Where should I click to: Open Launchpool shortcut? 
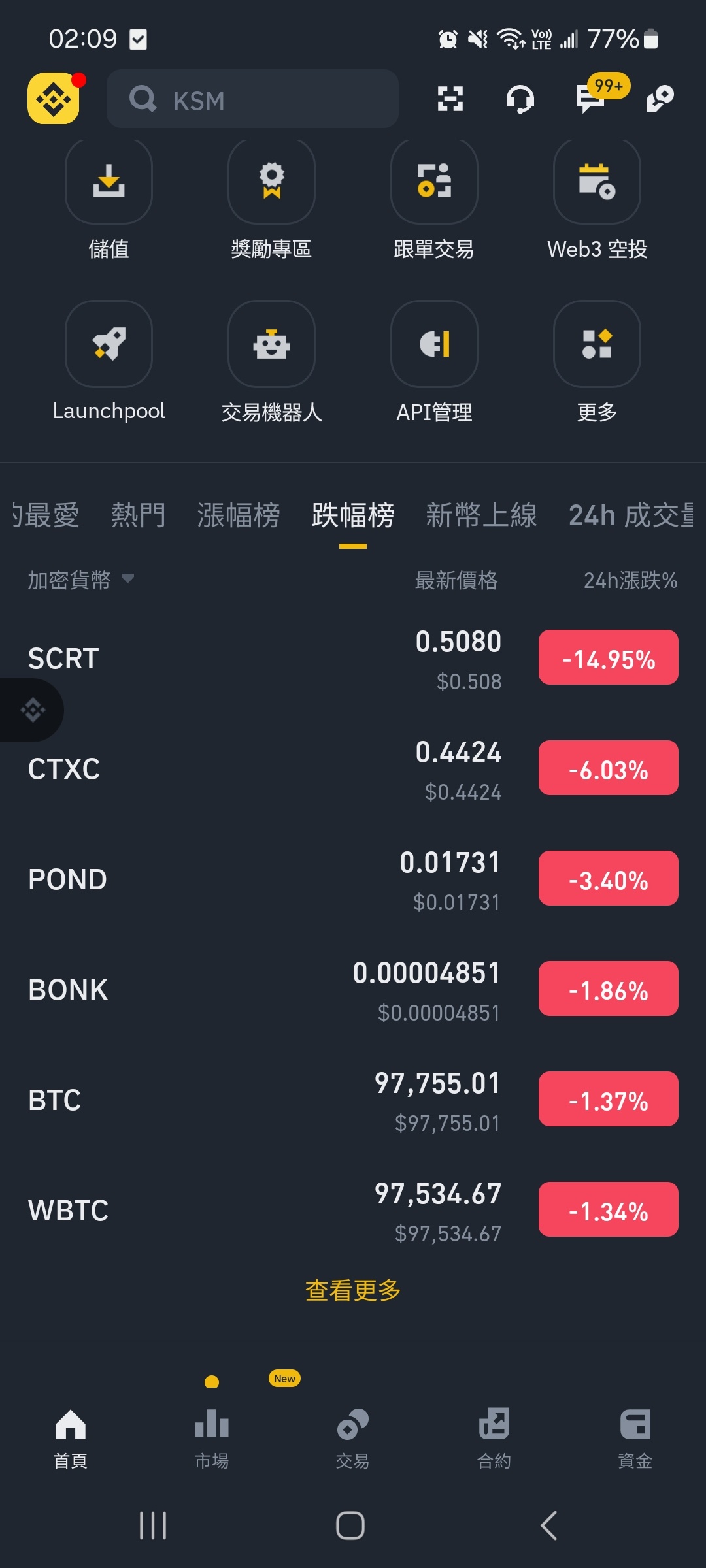click(x=109, y=363)
